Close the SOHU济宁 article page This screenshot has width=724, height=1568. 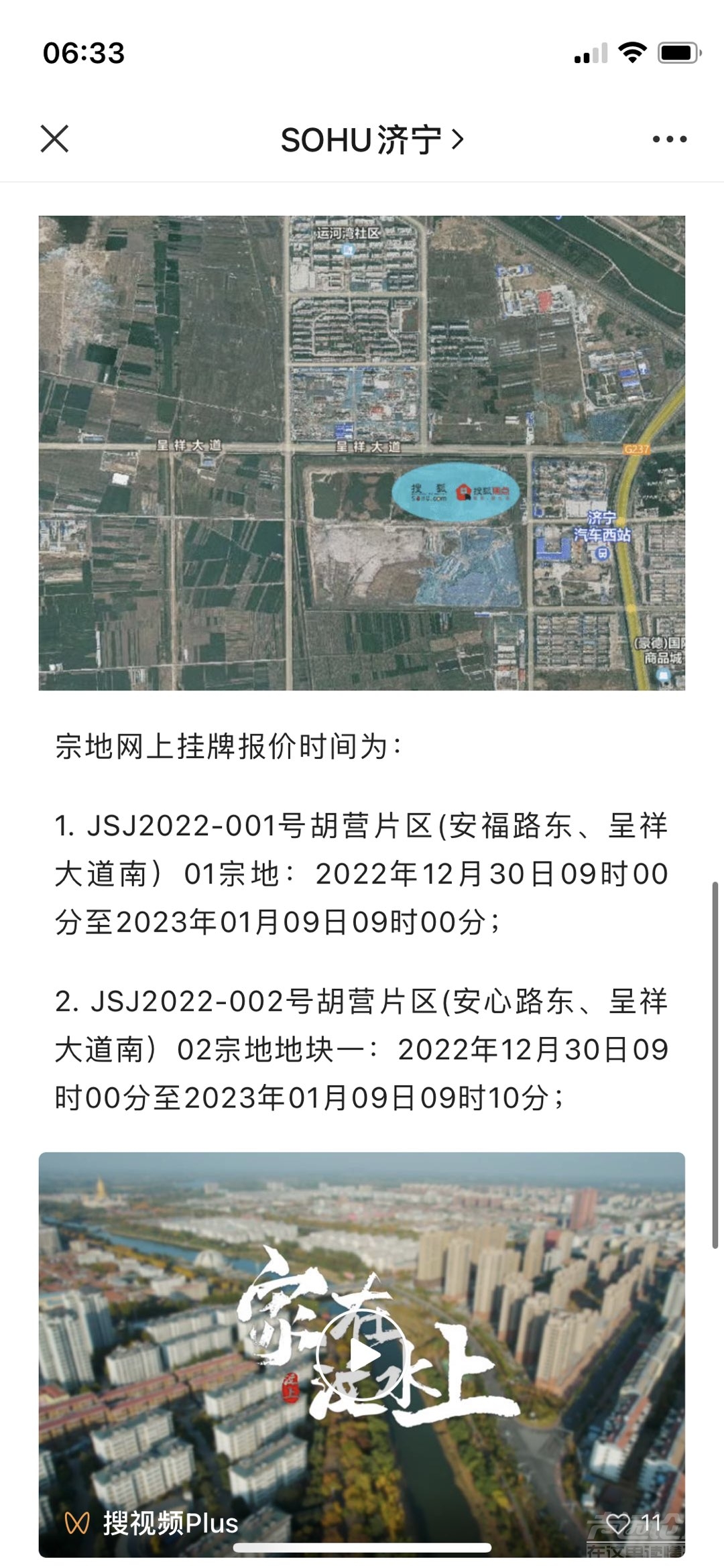click(54, 139)
